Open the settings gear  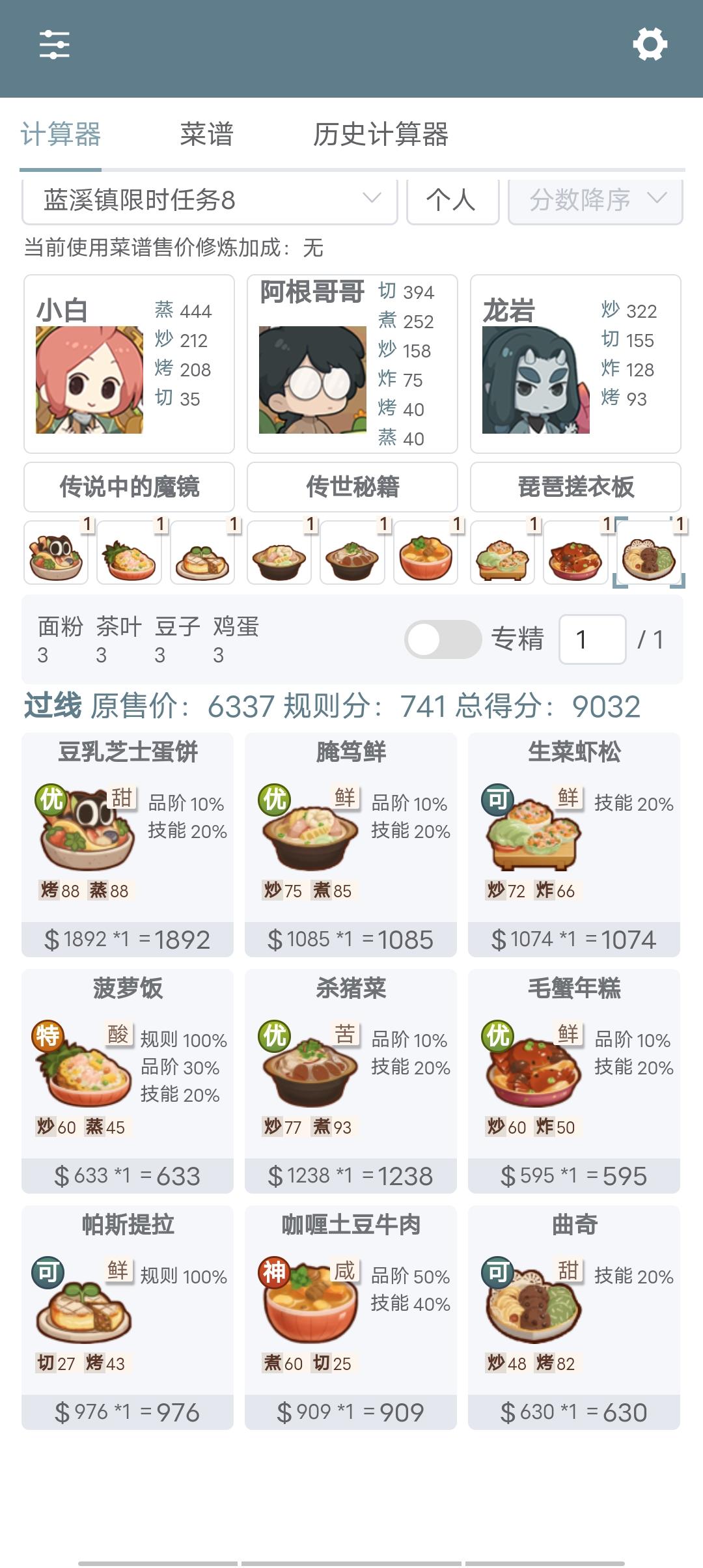pyautogui.click(x=650, y=45)
